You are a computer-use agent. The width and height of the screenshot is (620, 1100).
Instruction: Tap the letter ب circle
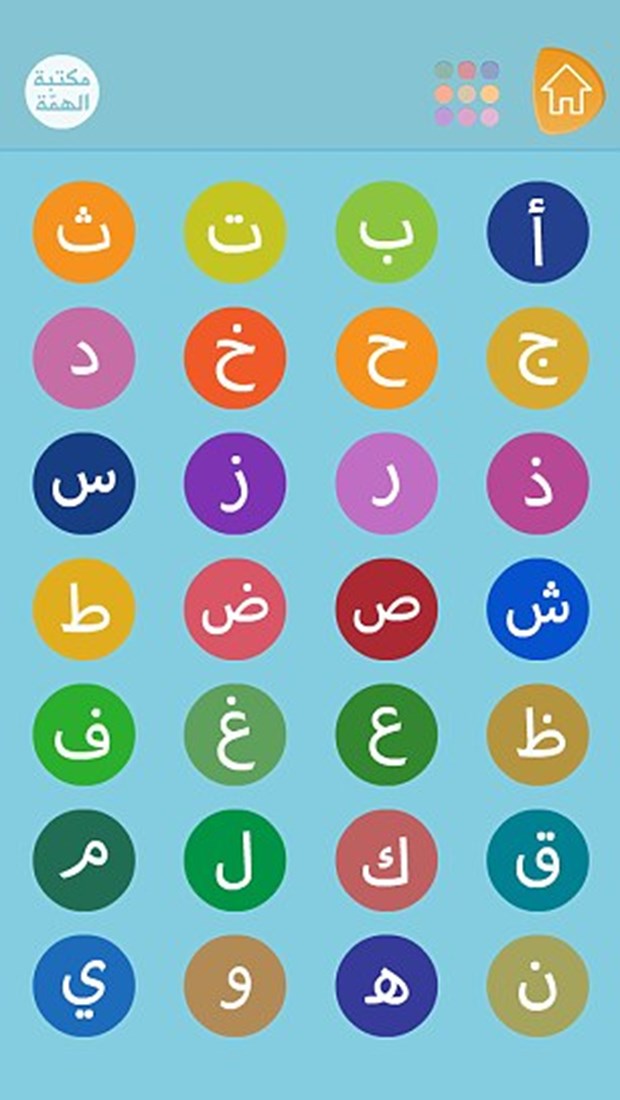(386, 232)
